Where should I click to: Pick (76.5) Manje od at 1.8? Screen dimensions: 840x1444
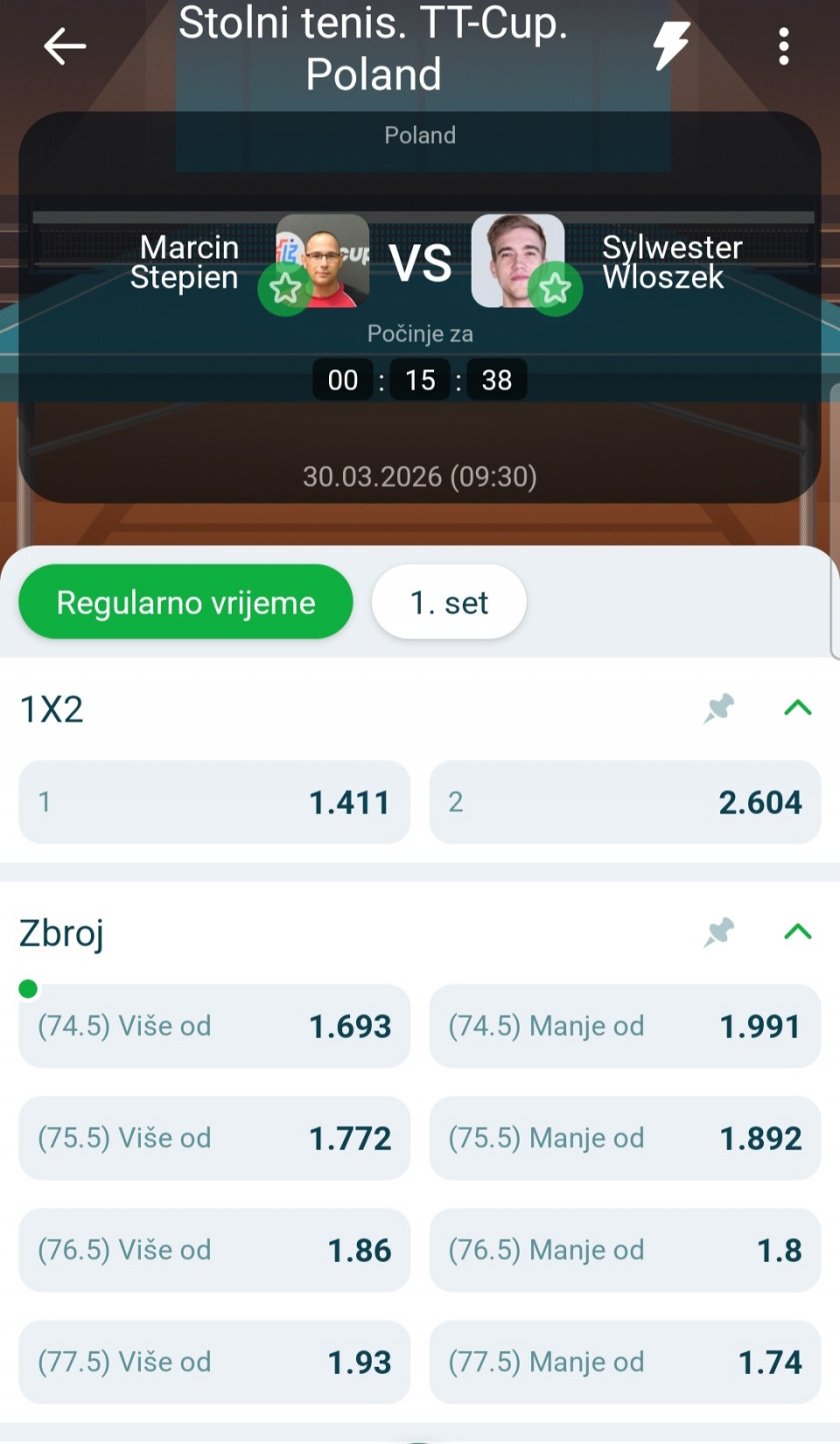coord(625,1250)
